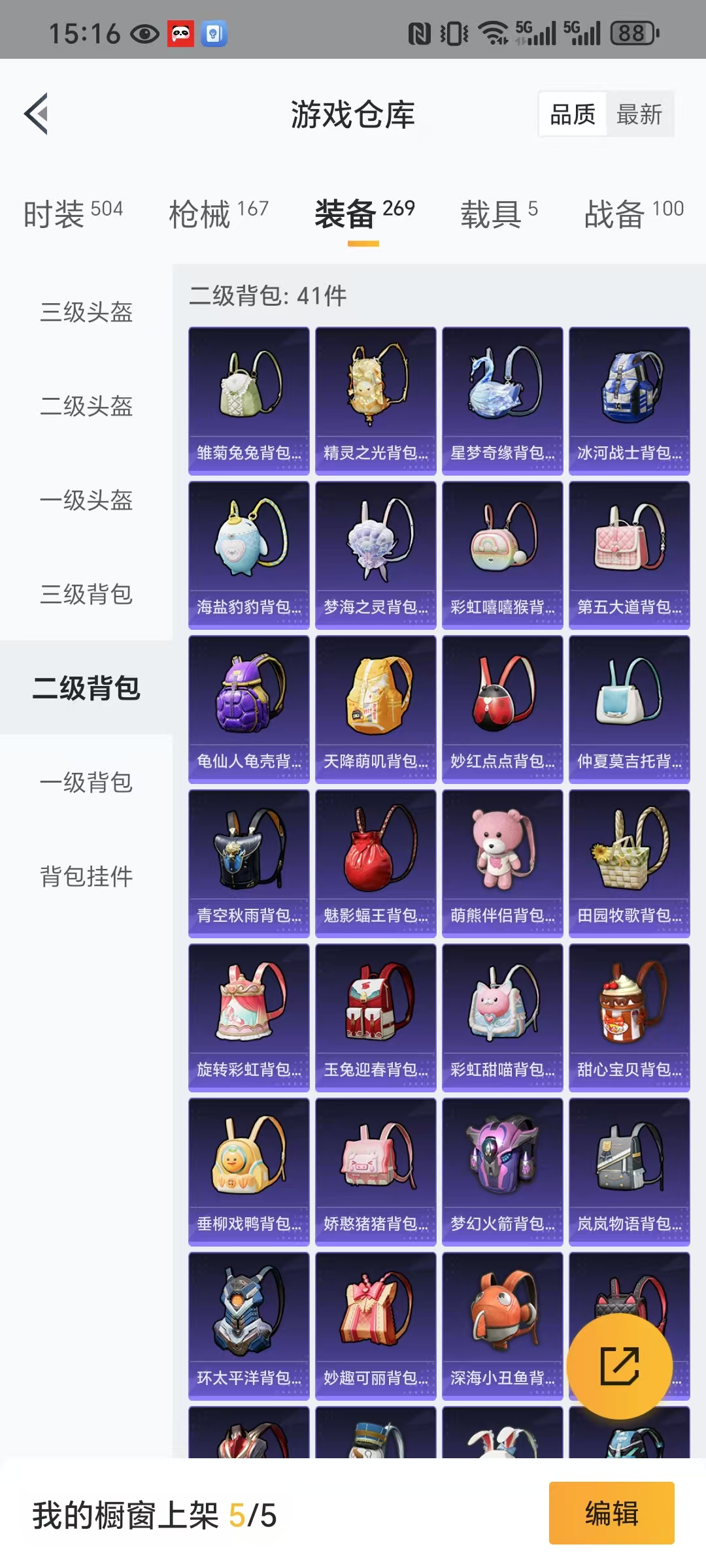Open the 雏菊兔兔背包 item
Image resolution: width=706 pixels, height=1568 pixels.
pos(249,401)
